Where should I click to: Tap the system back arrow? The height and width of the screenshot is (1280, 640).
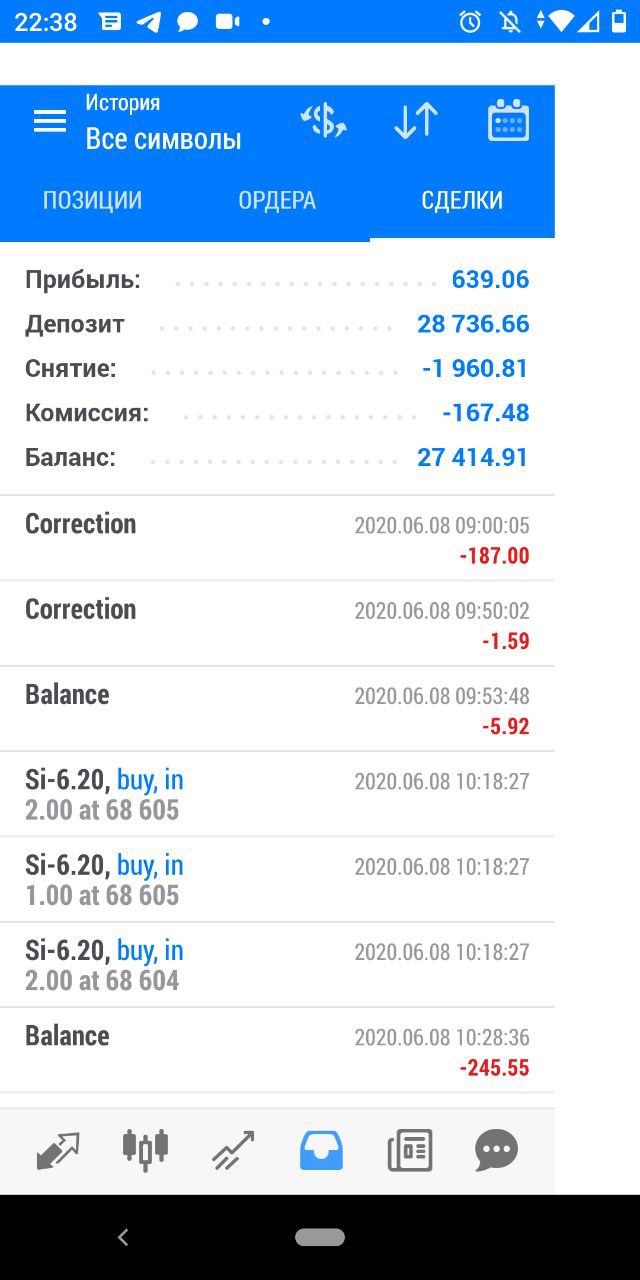123,1238
